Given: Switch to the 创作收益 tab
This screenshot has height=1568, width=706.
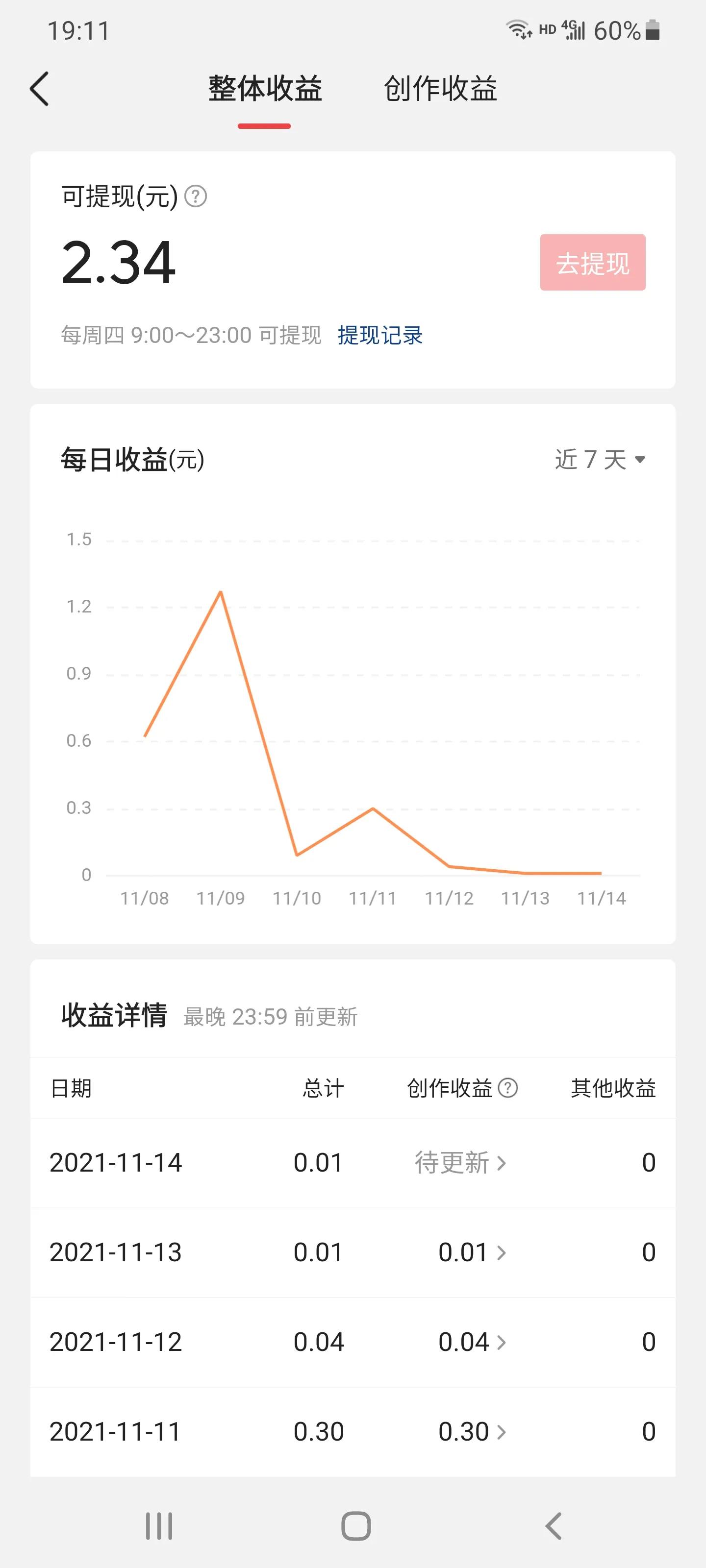Looking at the screenshot, I should (440, 88).
